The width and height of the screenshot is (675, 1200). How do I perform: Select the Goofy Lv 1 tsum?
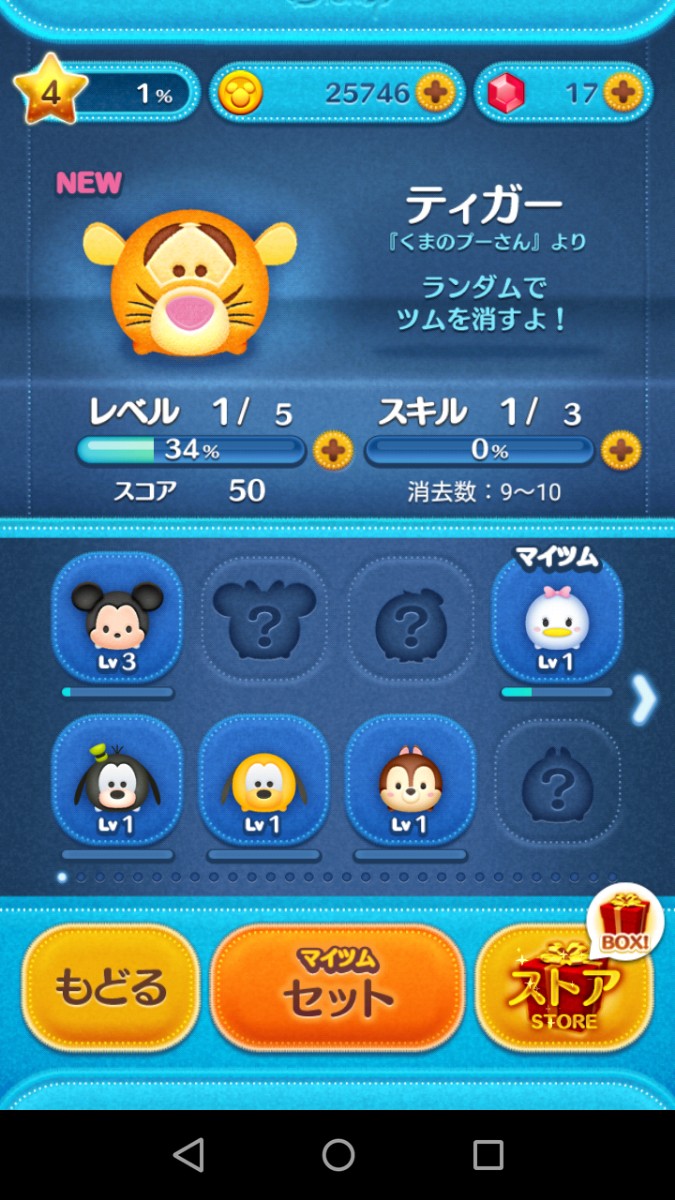(117, 780)
